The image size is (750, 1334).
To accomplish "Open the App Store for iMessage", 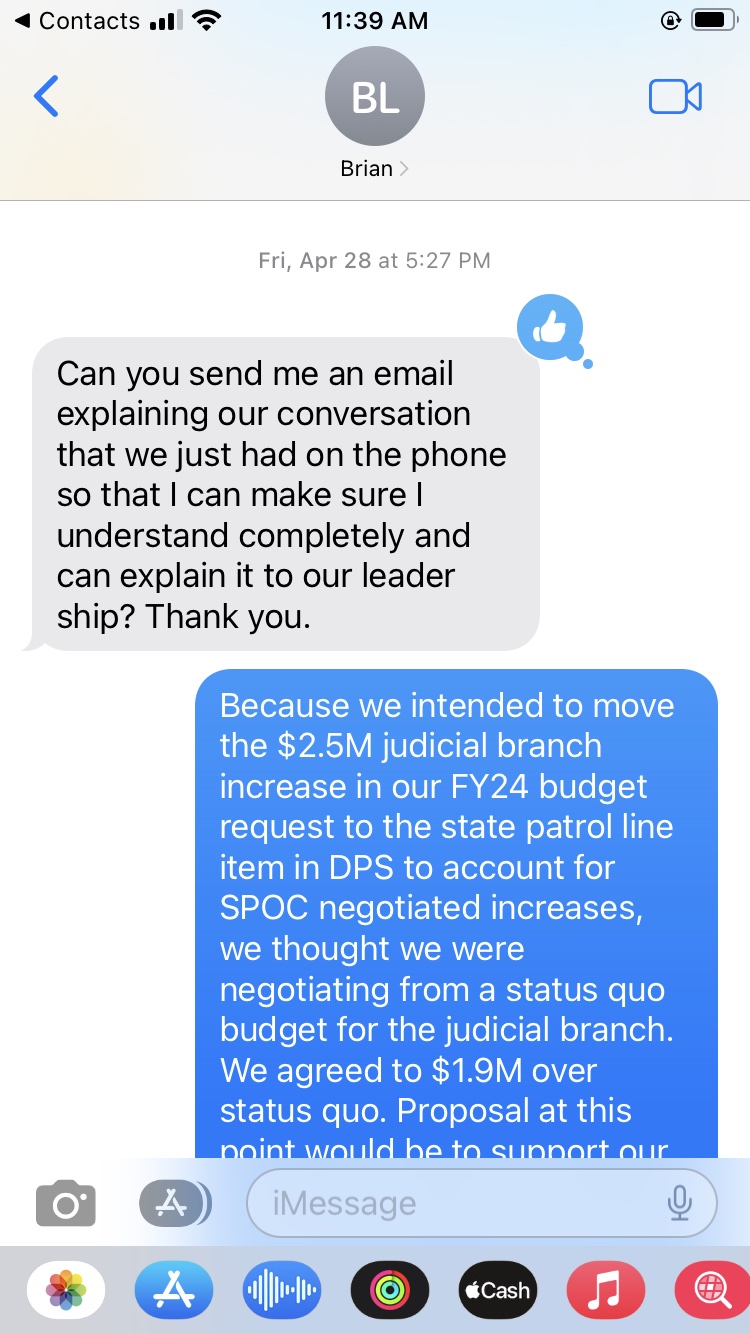I will pyautogui.click(x=174, y=1290).
